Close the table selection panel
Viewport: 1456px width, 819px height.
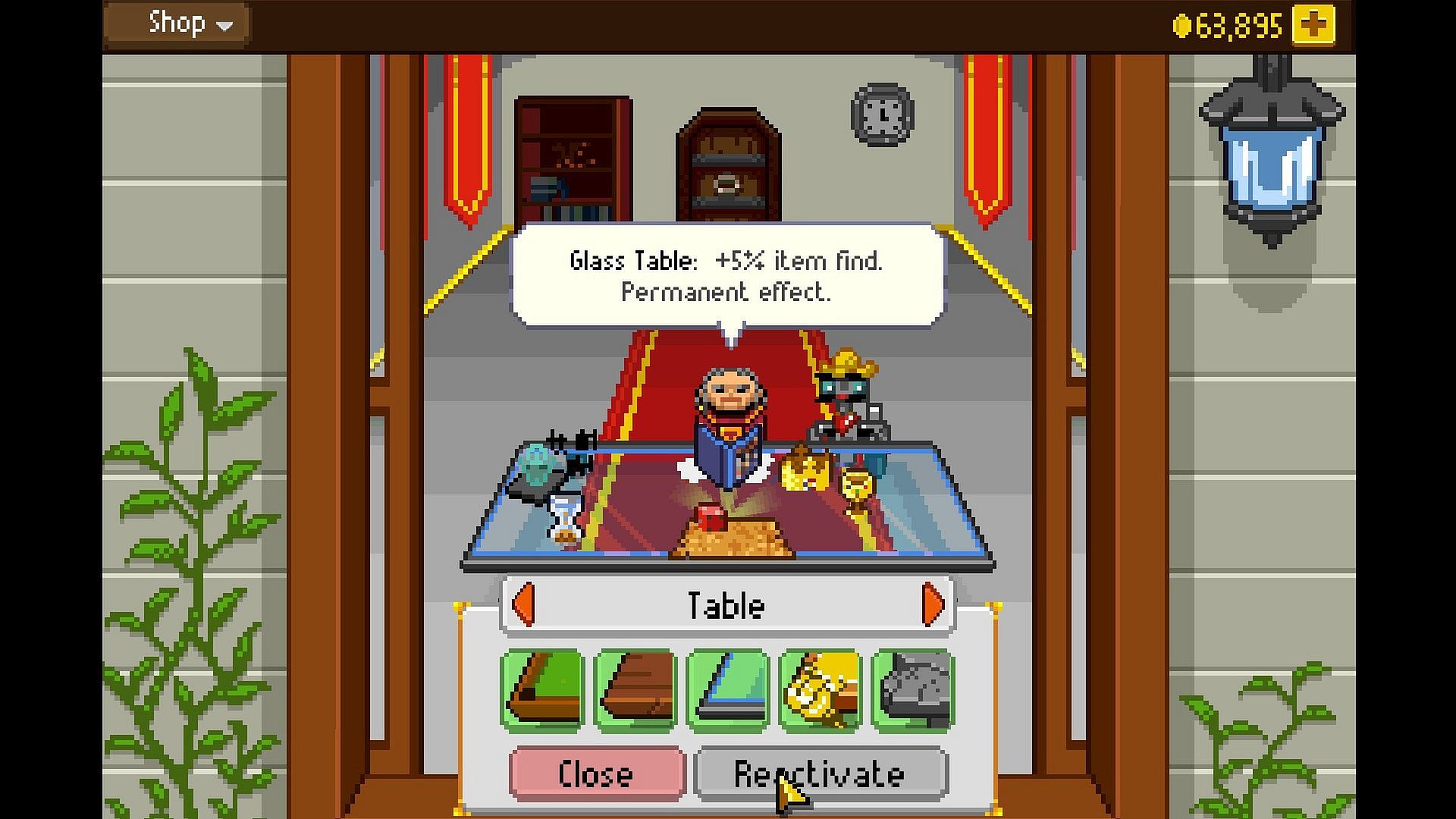pos(597,774)
